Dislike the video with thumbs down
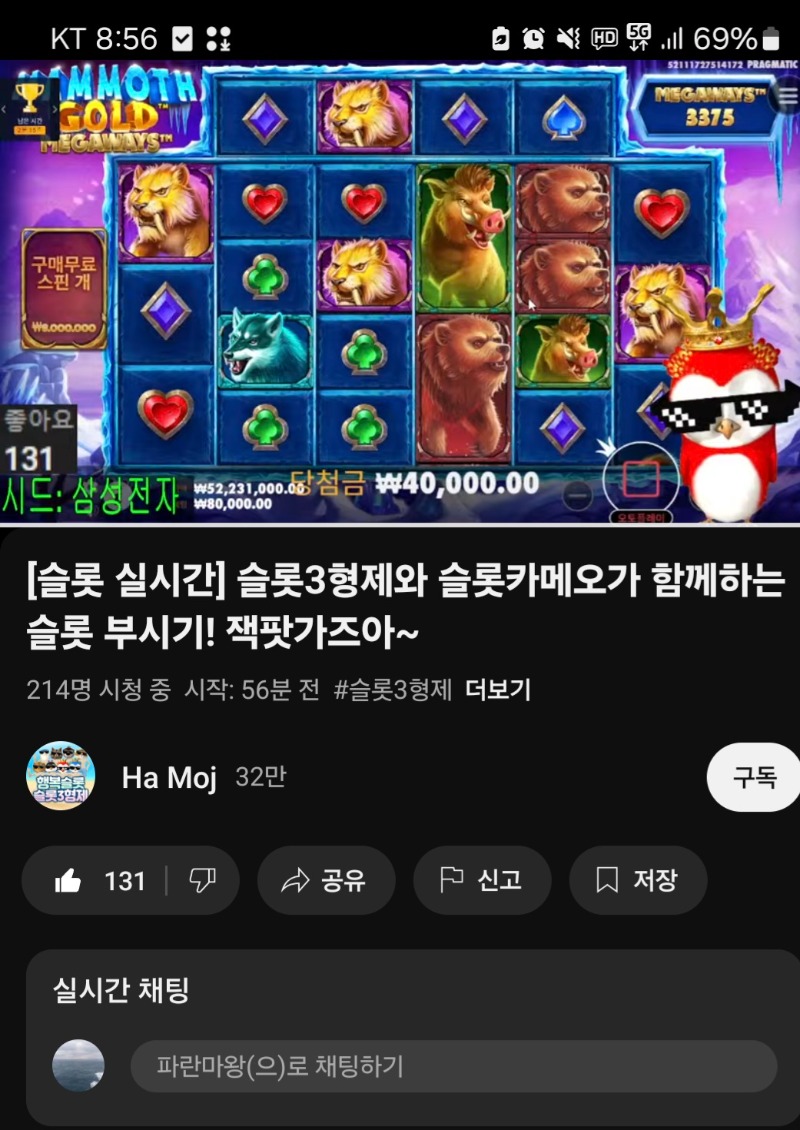Viewport: 800px width, 1130px height. pyautogui.click(x=203, y=880)
